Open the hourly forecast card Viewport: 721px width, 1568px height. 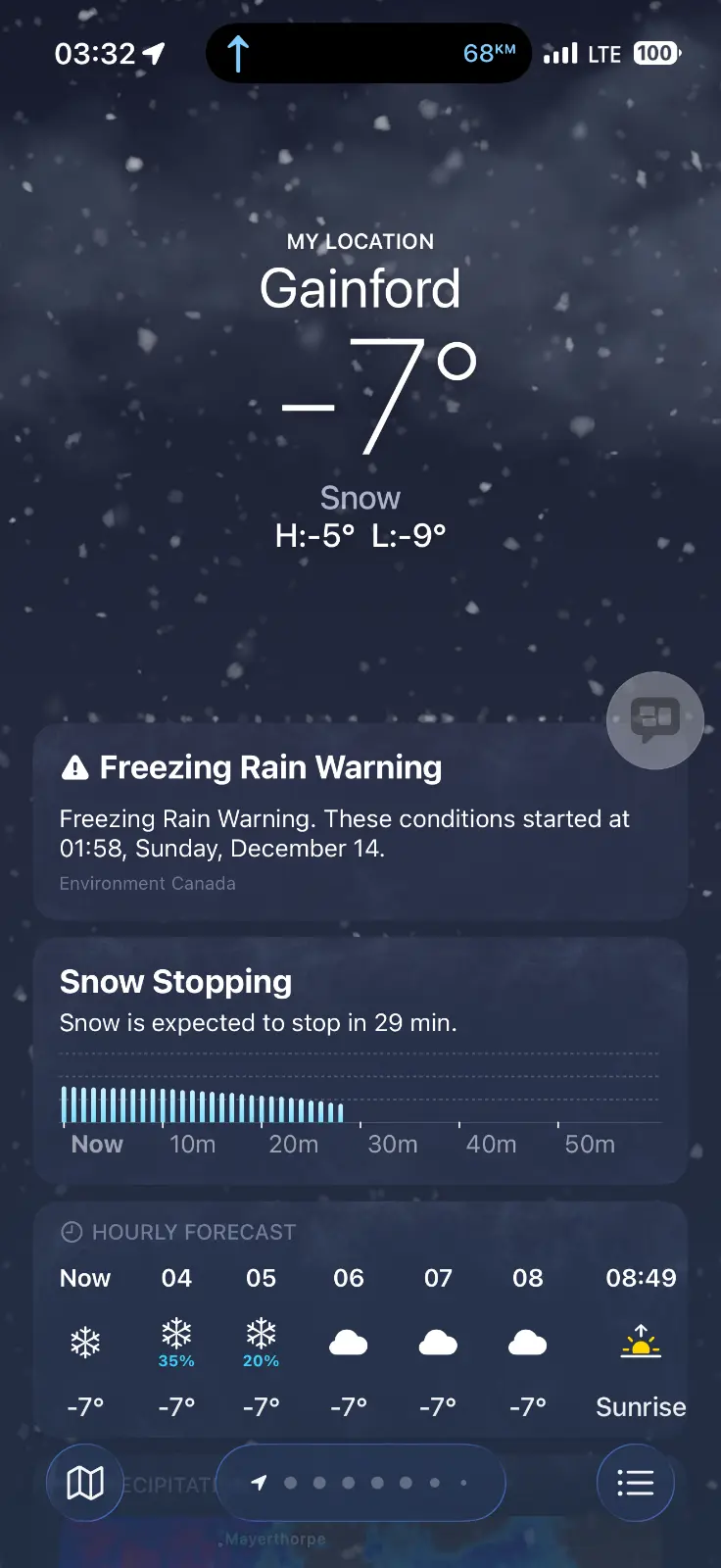(360, 1323)
